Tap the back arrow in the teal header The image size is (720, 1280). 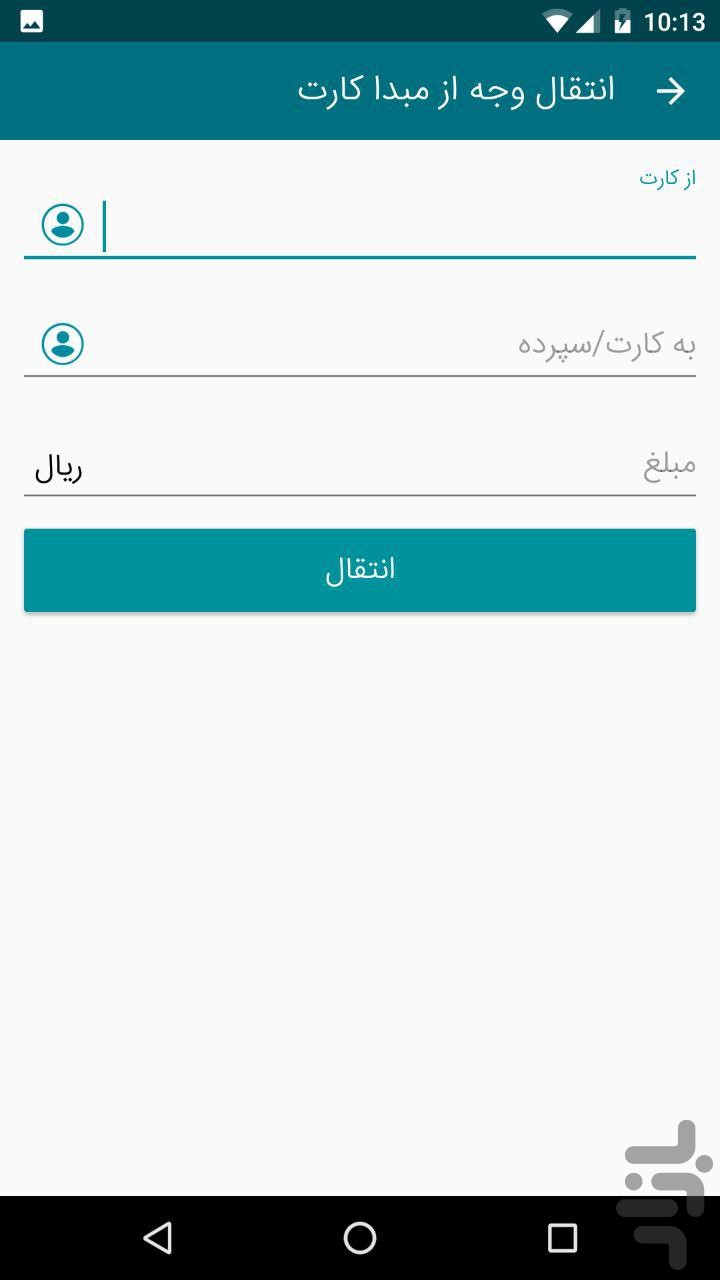click(672, 91)
